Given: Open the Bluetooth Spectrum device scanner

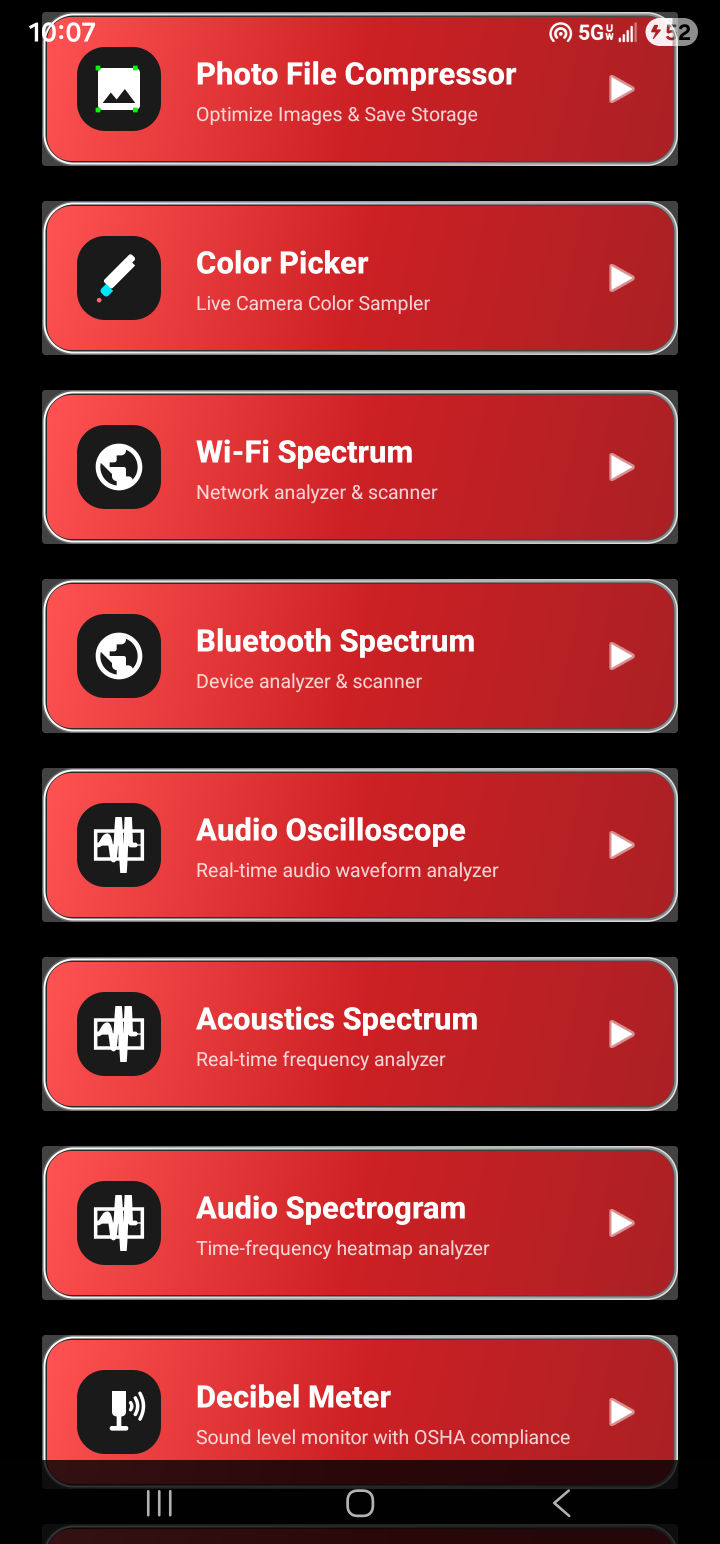Looking at the screenshot, I should pyautogui.click(x=360, y=656).
